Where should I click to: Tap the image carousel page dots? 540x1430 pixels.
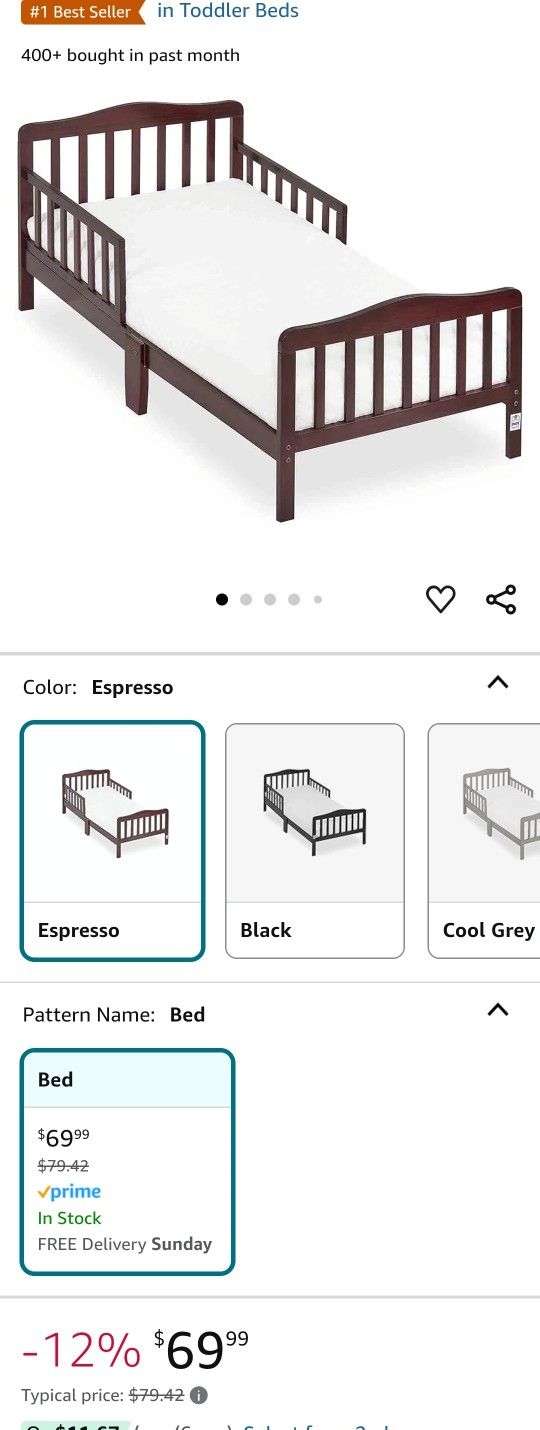click(270, 600)
